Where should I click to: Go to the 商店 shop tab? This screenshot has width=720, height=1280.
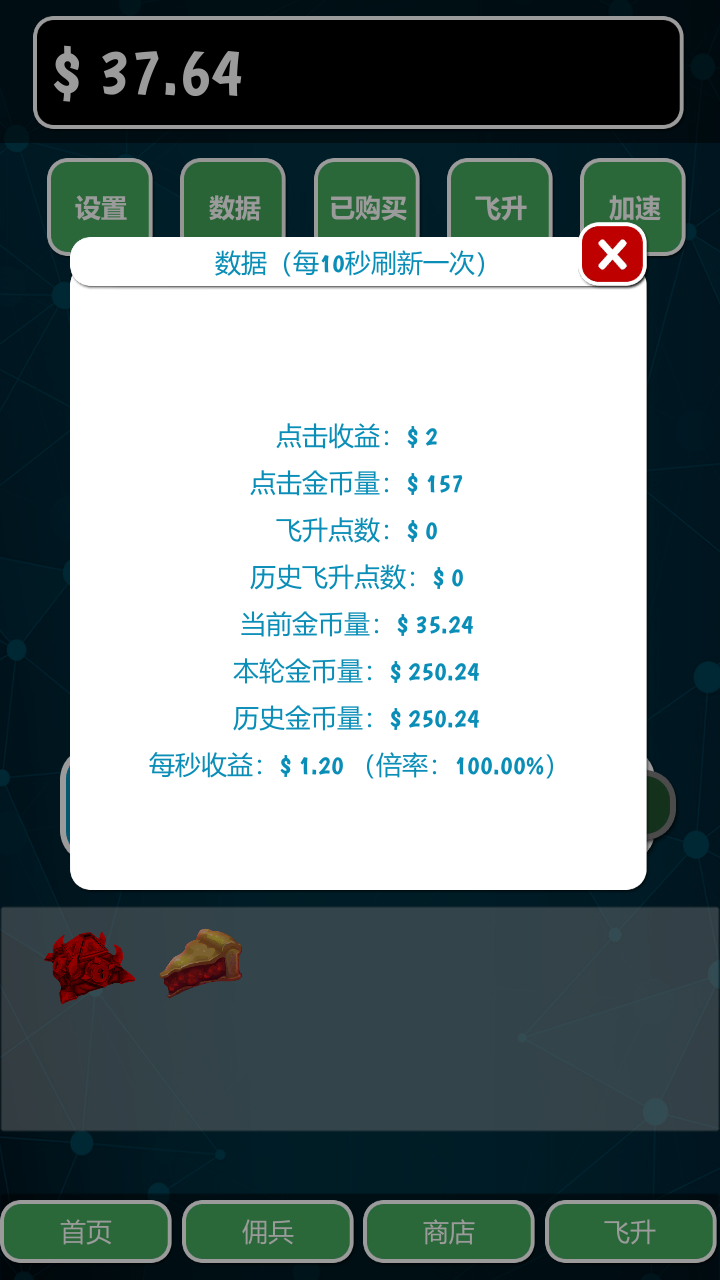coord(448,1231)
